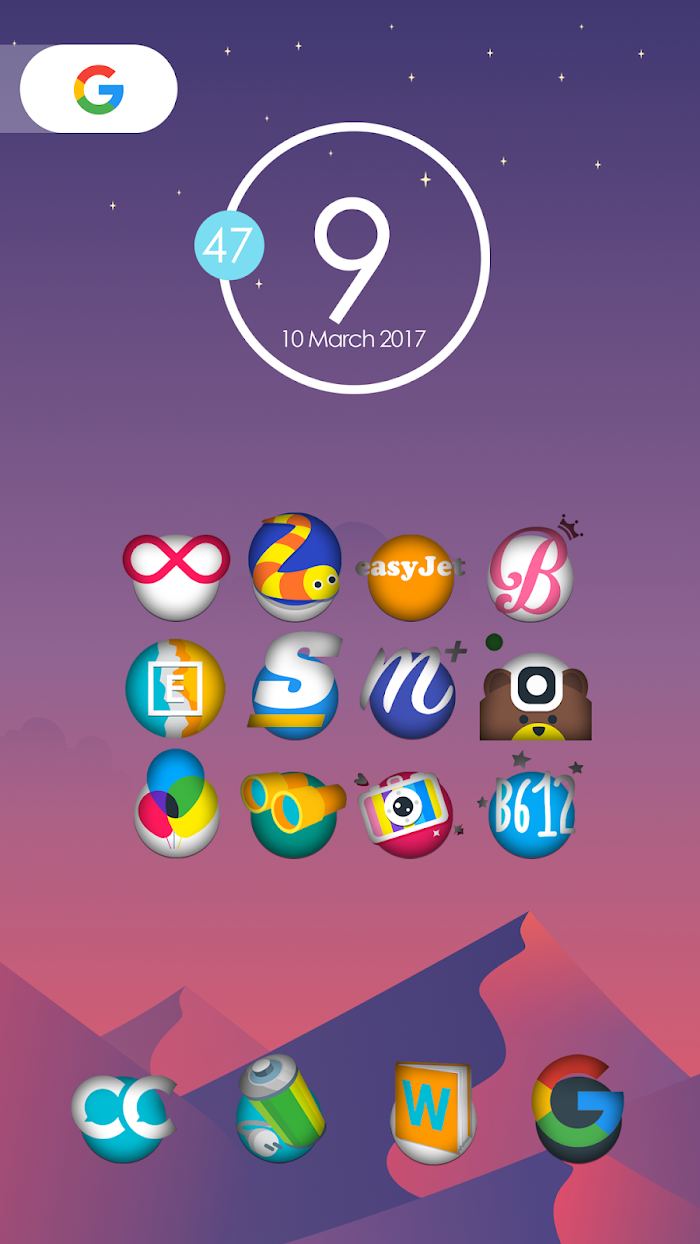700x1244 pixels.
Task: Open the colorful balloons app icon
Action: tap(176, 803)
